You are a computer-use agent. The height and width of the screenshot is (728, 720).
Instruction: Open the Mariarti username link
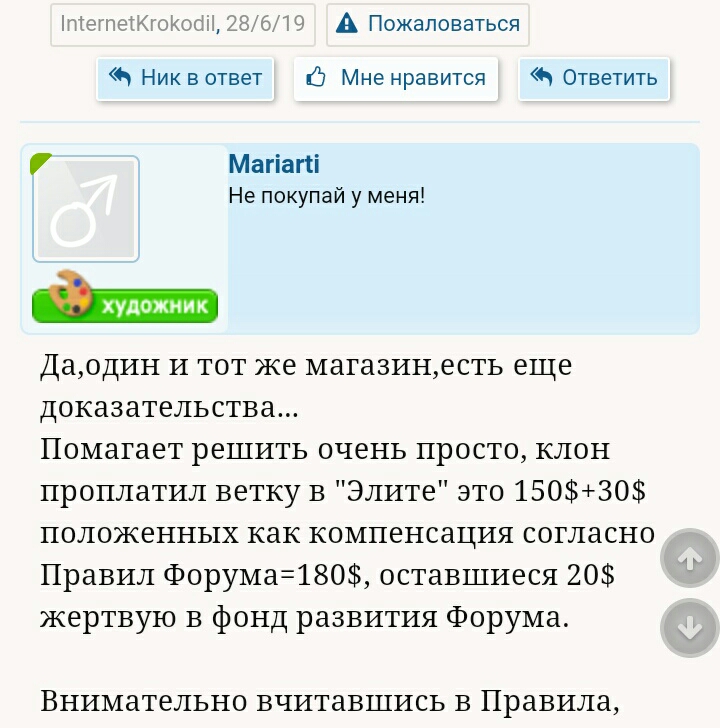(274, 164)
